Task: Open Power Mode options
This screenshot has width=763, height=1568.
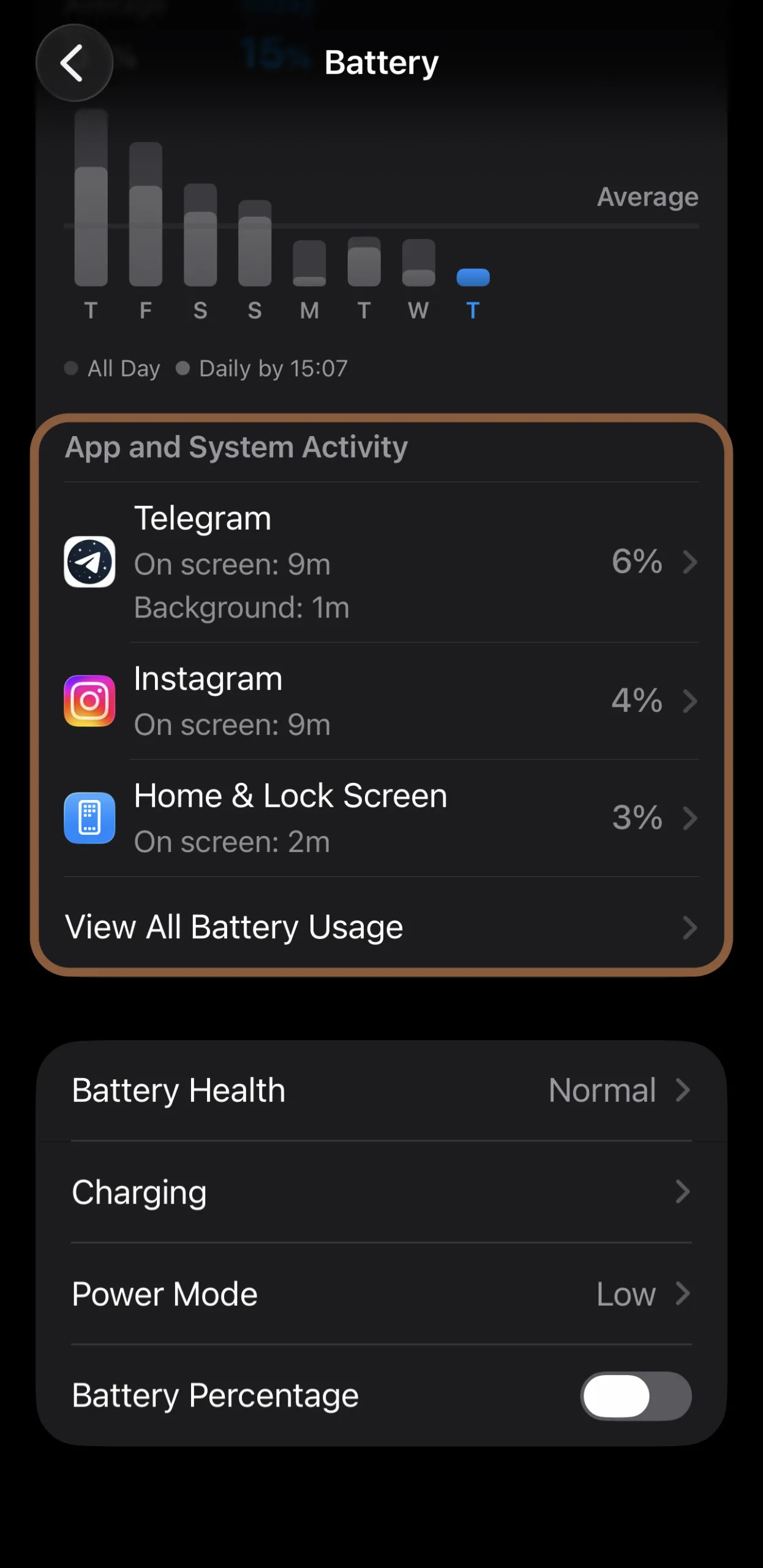Action: [x=381, y=1294]
